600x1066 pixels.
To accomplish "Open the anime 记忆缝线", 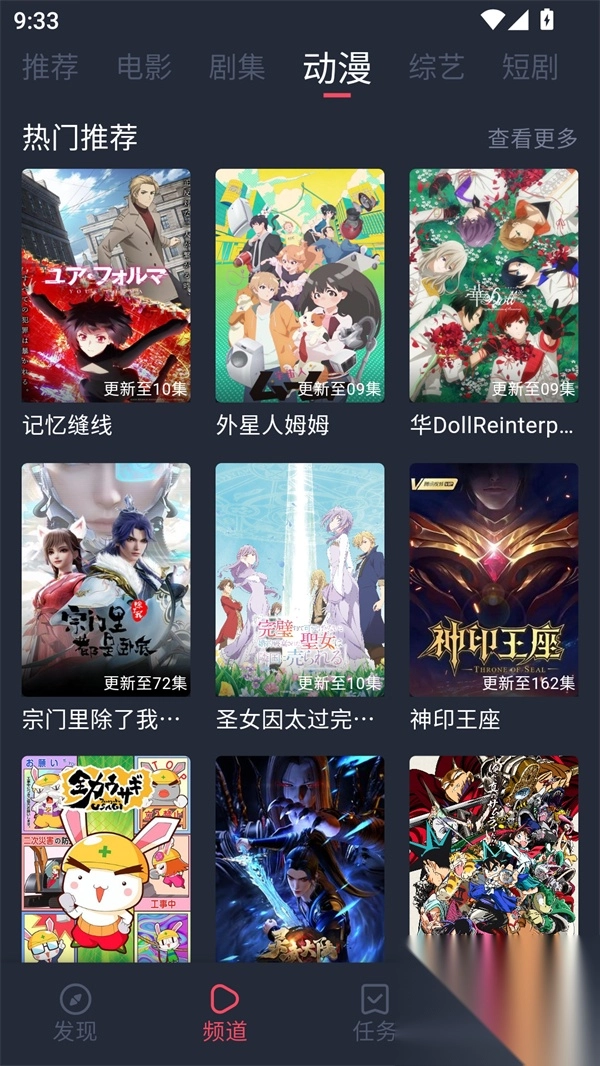I will [x=106, y=286].
